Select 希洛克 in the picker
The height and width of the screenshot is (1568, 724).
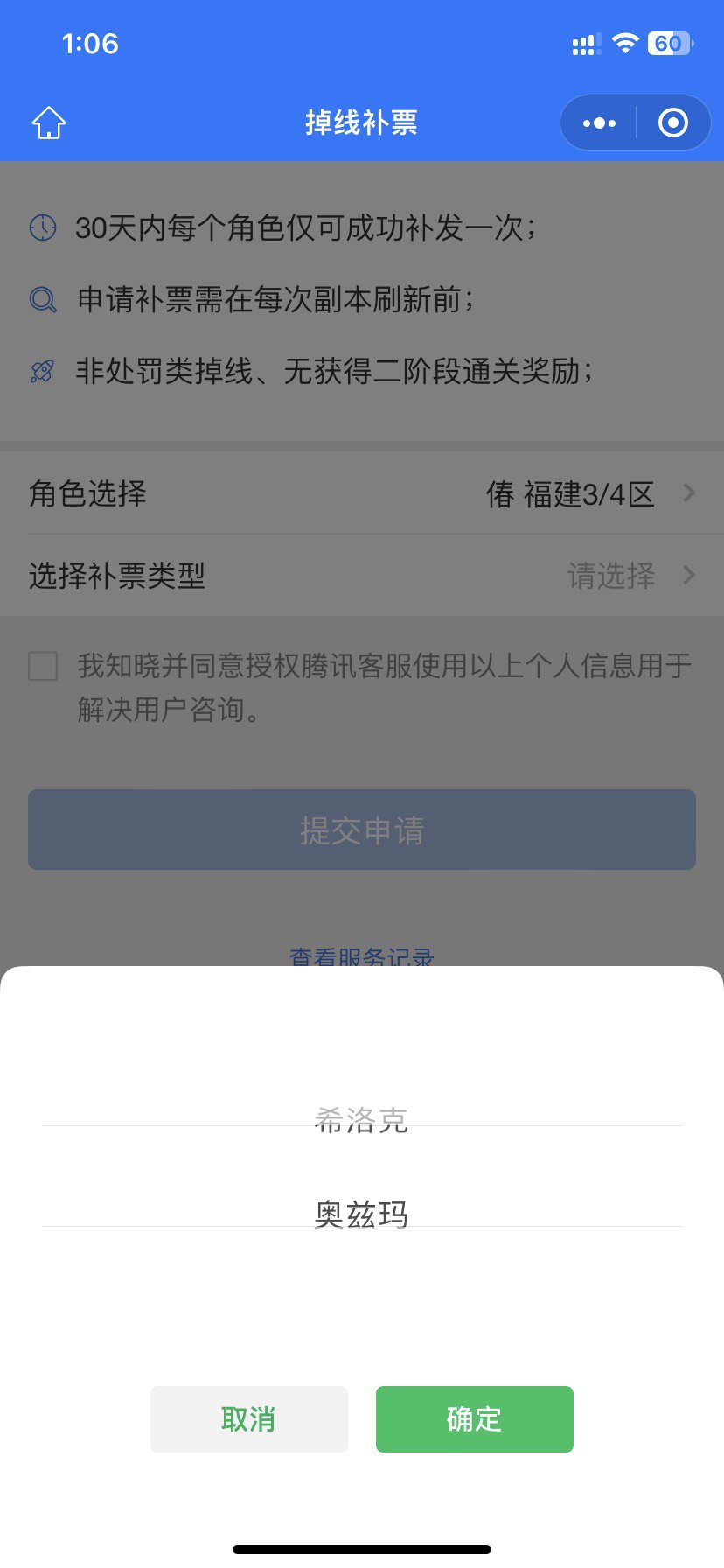361,1120
